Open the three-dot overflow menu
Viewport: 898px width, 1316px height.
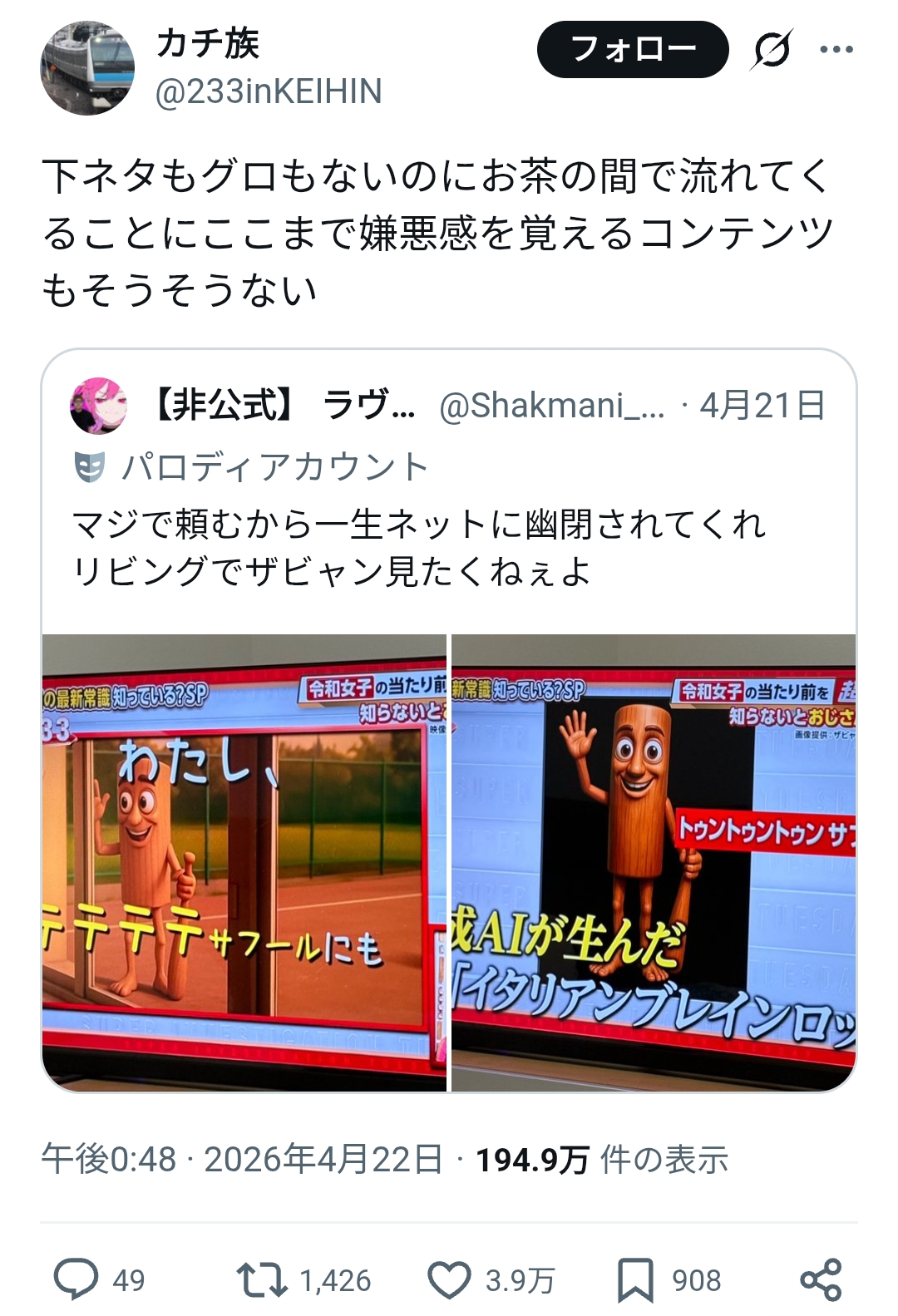click(836, 50)
